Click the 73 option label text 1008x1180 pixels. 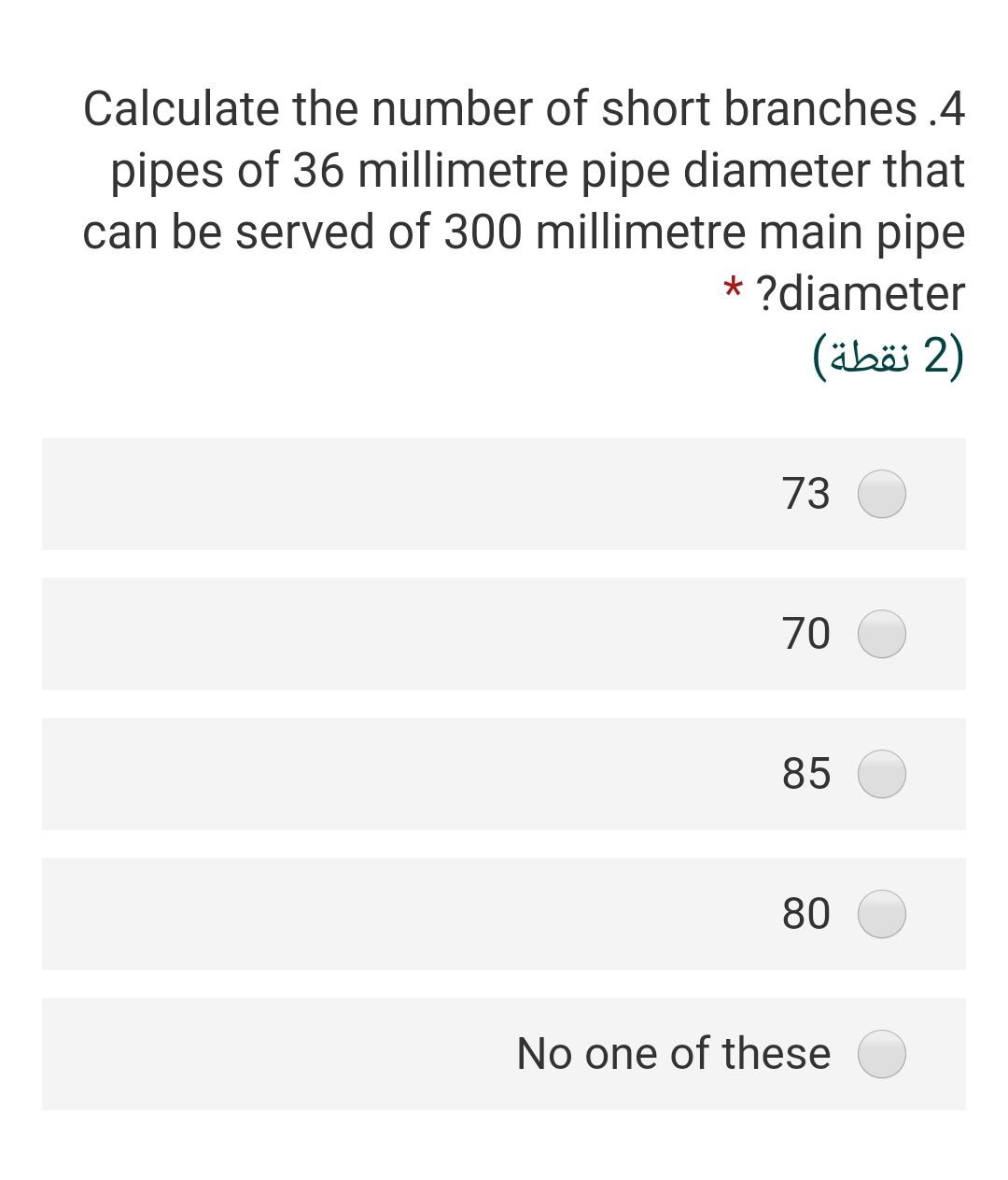coord(806,495)
